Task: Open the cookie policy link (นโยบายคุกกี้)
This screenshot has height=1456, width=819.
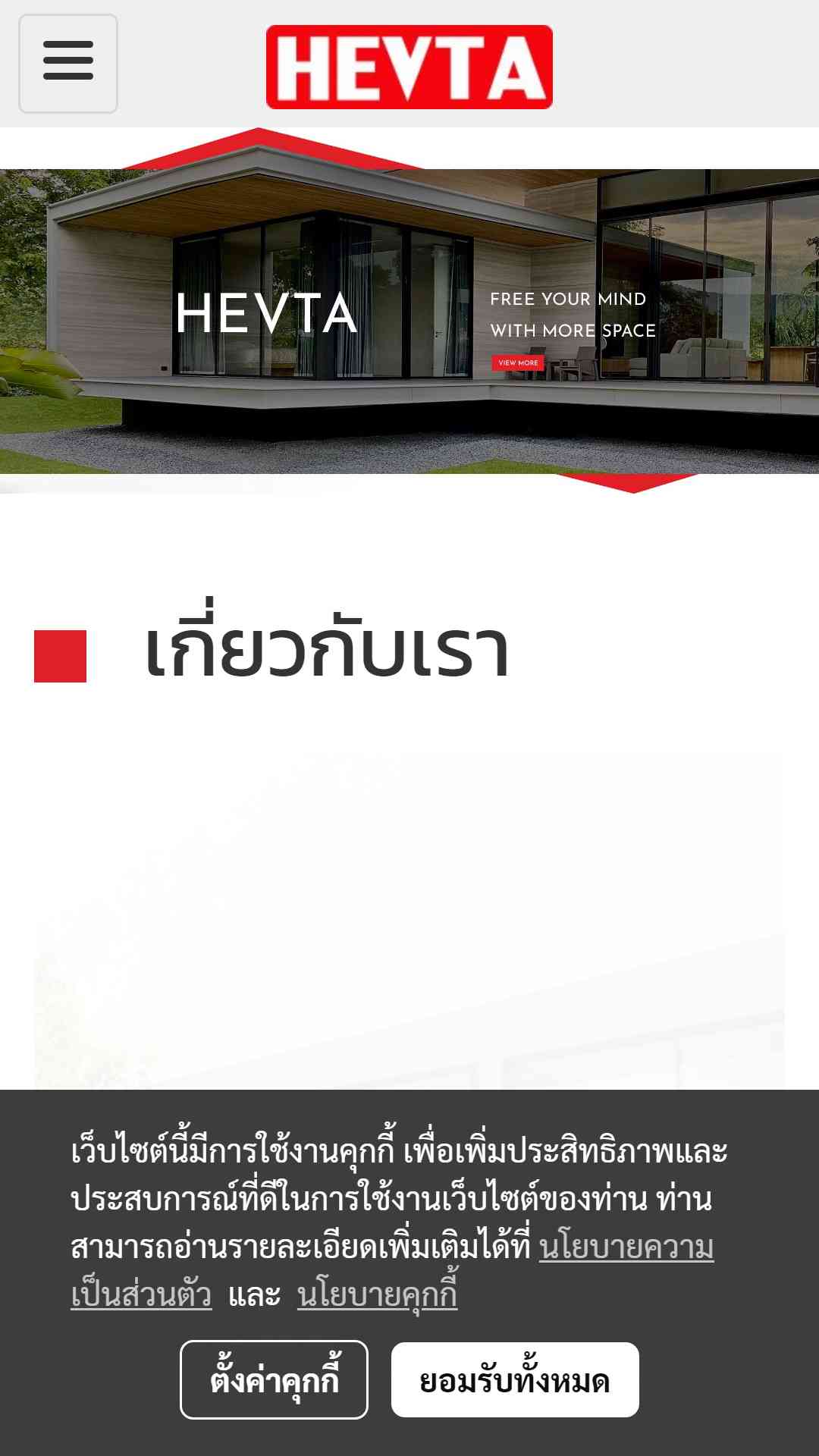Action: (x=377, y=1294)
